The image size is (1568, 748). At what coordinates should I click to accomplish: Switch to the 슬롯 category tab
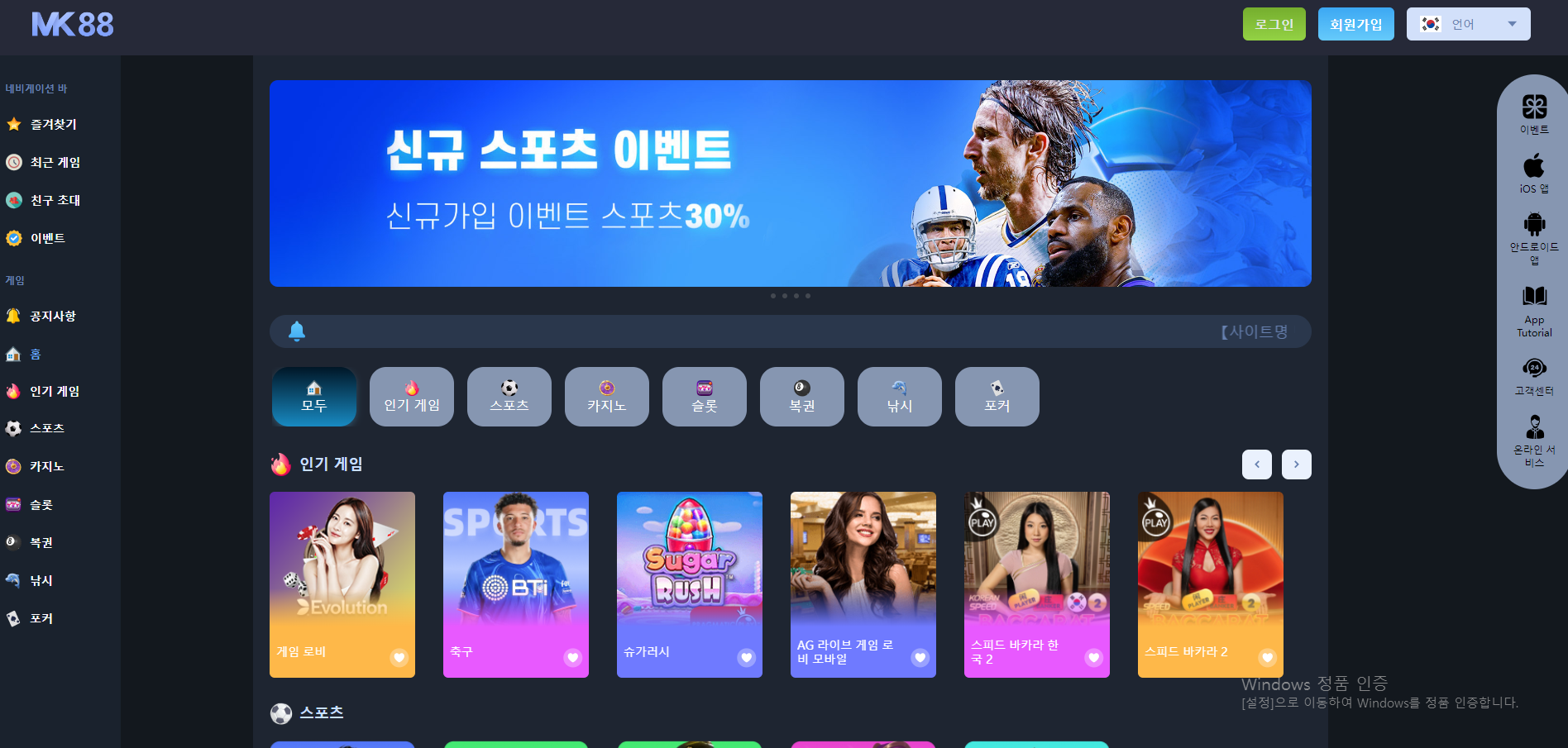point(704,397)
